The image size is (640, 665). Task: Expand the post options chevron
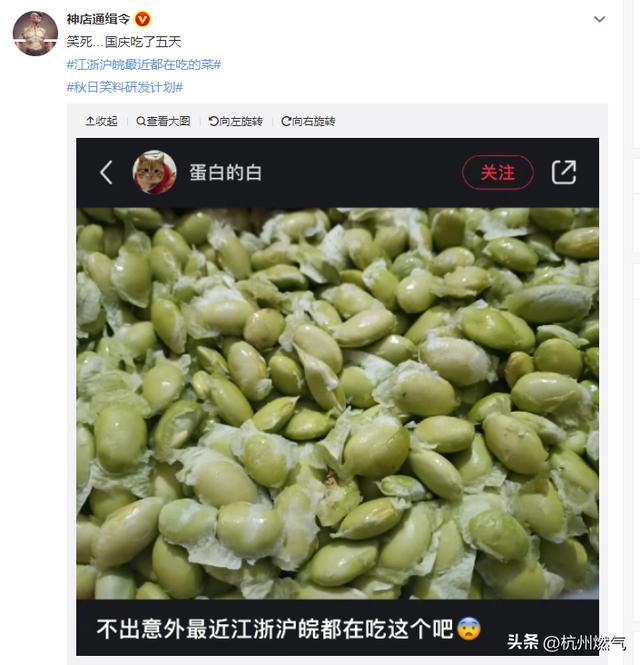click(x=599, y=19)
